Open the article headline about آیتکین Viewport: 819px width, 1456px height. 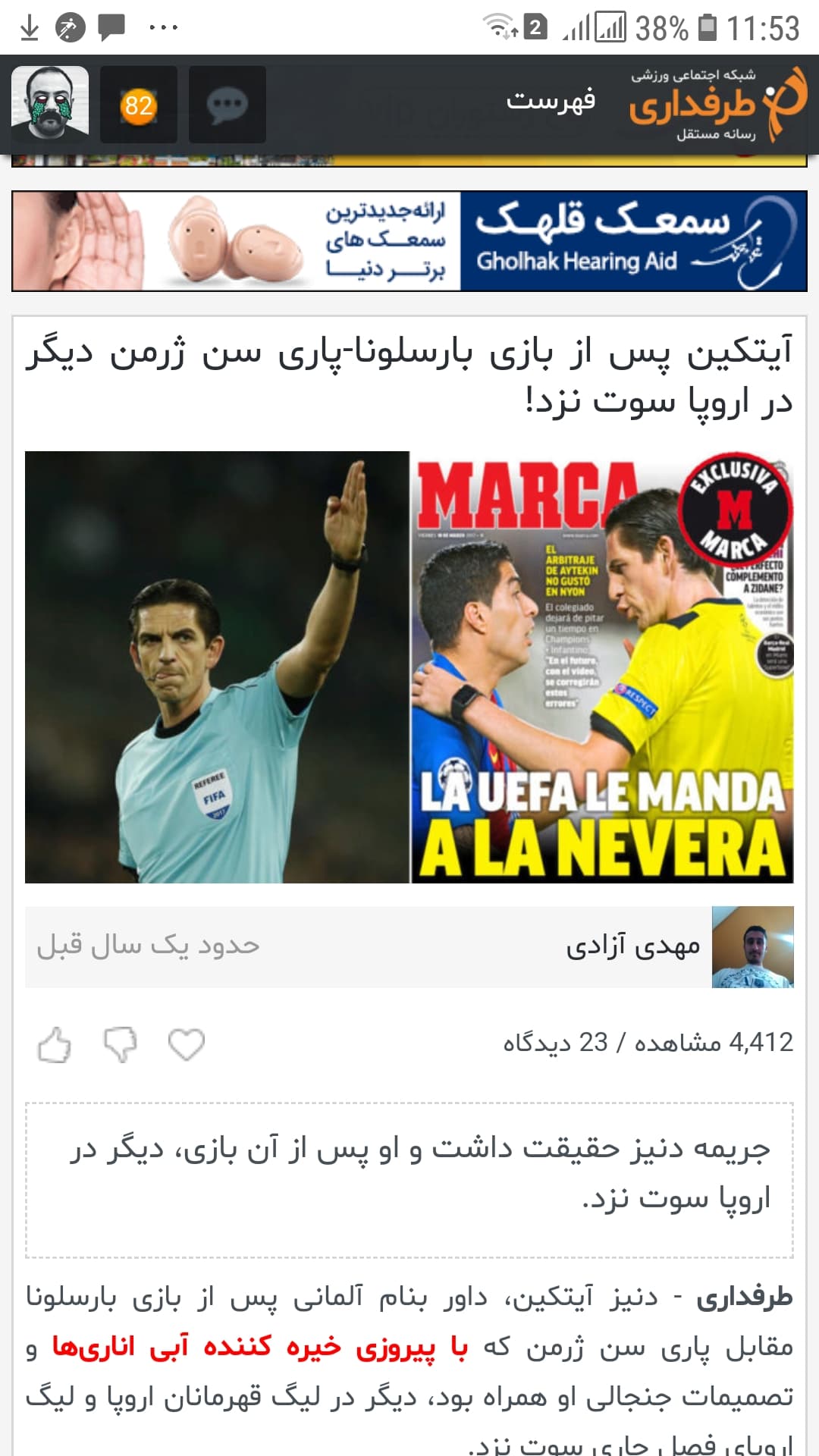click(x=409, y=376)
